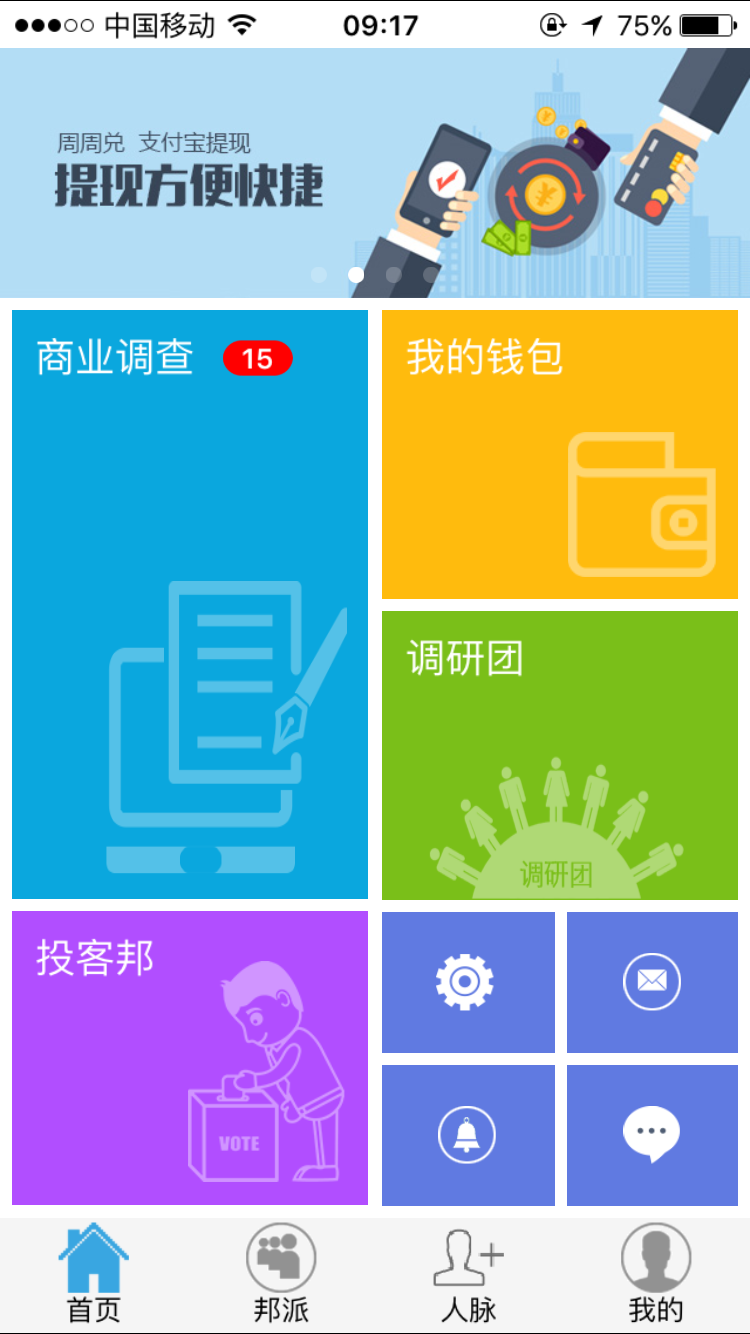The width and height of the screenshot is (750, 1334).
Task: Open the 调研团 tile
Action: pyautogui.click(x=560, y=755)
